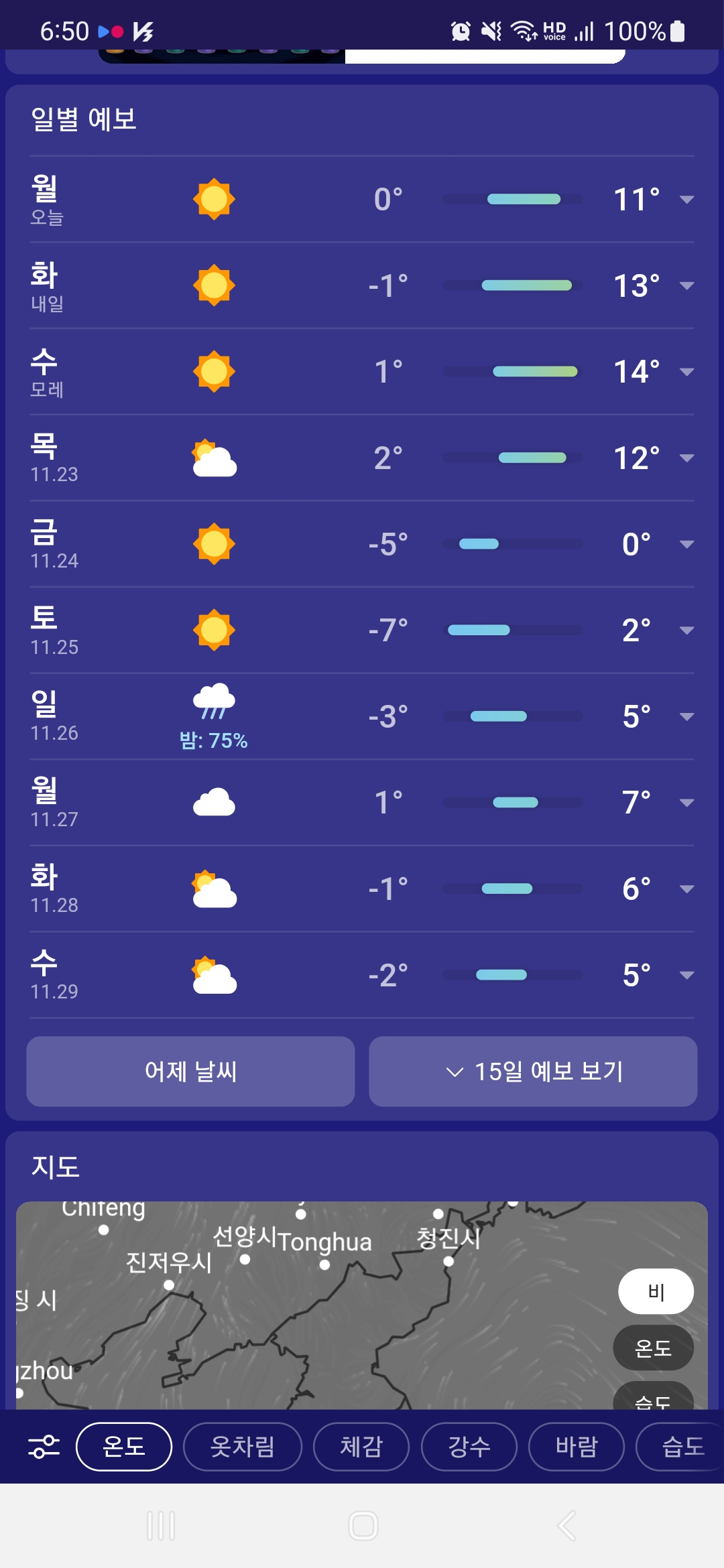Switch to the 옷차림 tab
The image size is (724, 1568).
click(x=243, y=1447)
